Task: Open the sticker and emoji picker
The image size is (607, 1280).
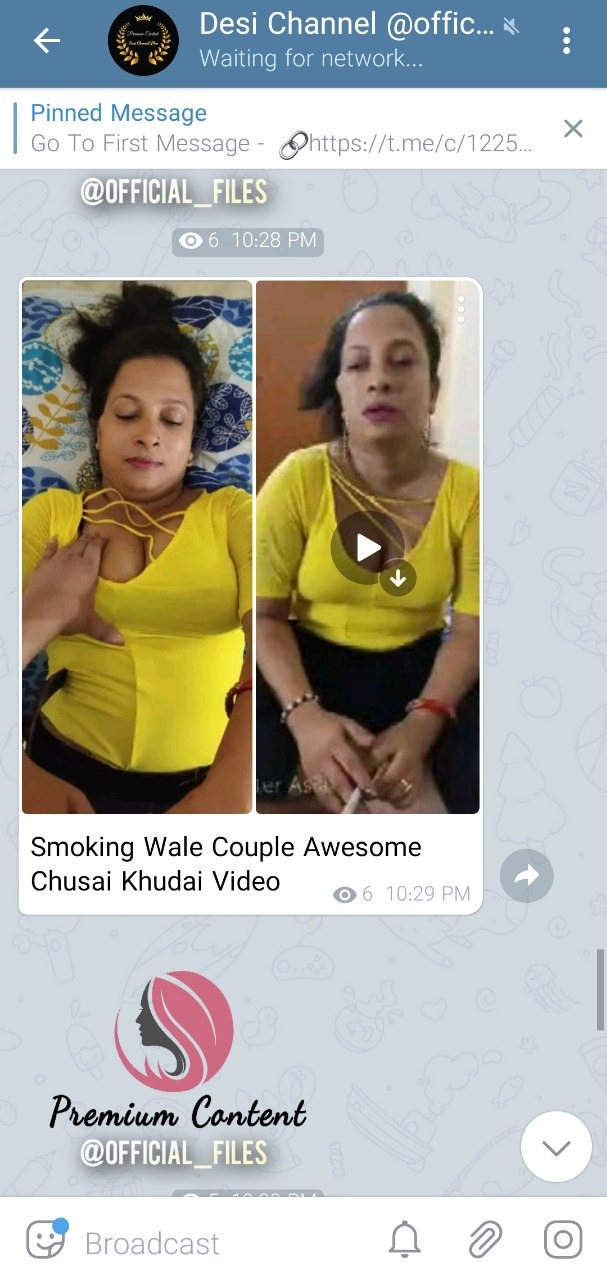Action: pyautogui.click(x=45, y=1241)
